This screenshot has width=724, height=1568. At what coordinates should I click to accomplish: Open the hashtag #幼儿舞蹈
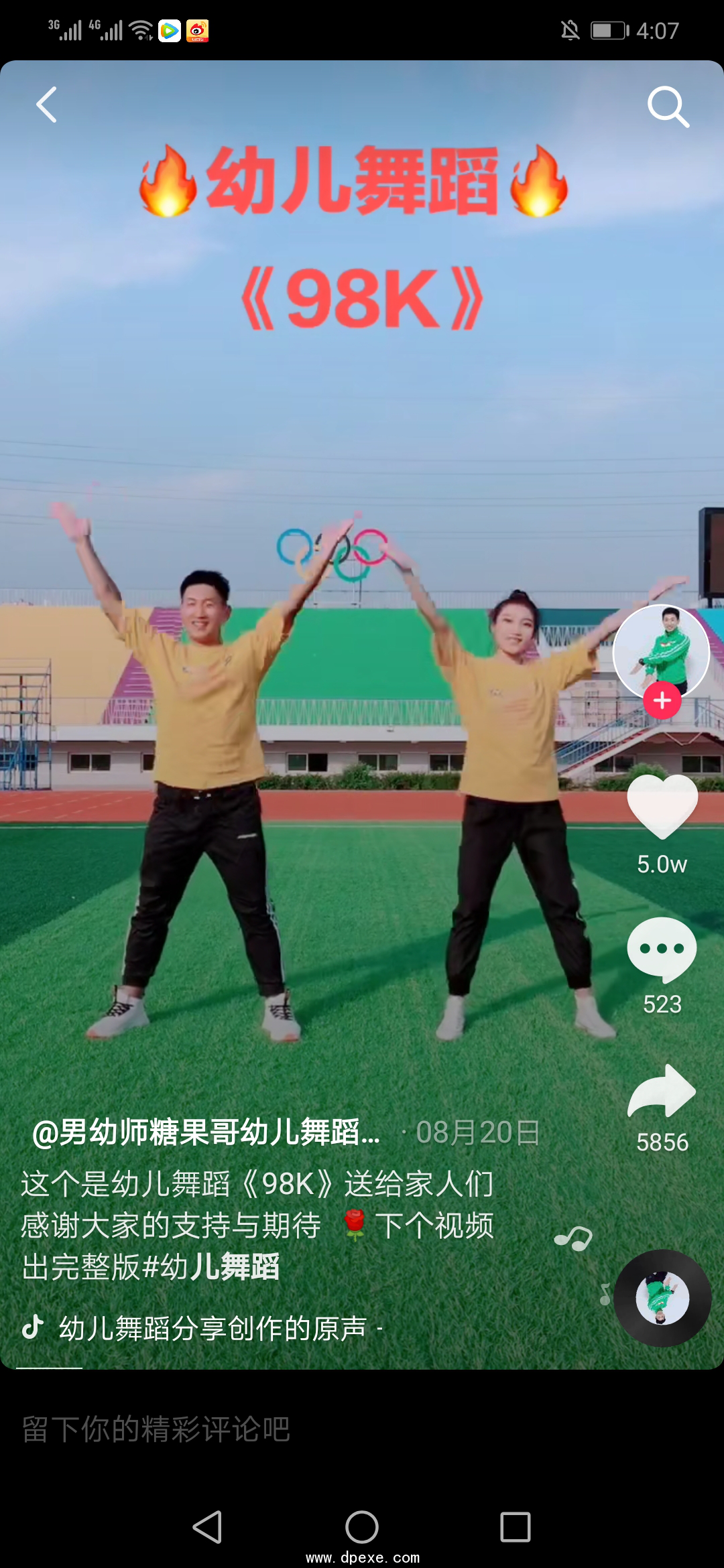coord(211,1267)
